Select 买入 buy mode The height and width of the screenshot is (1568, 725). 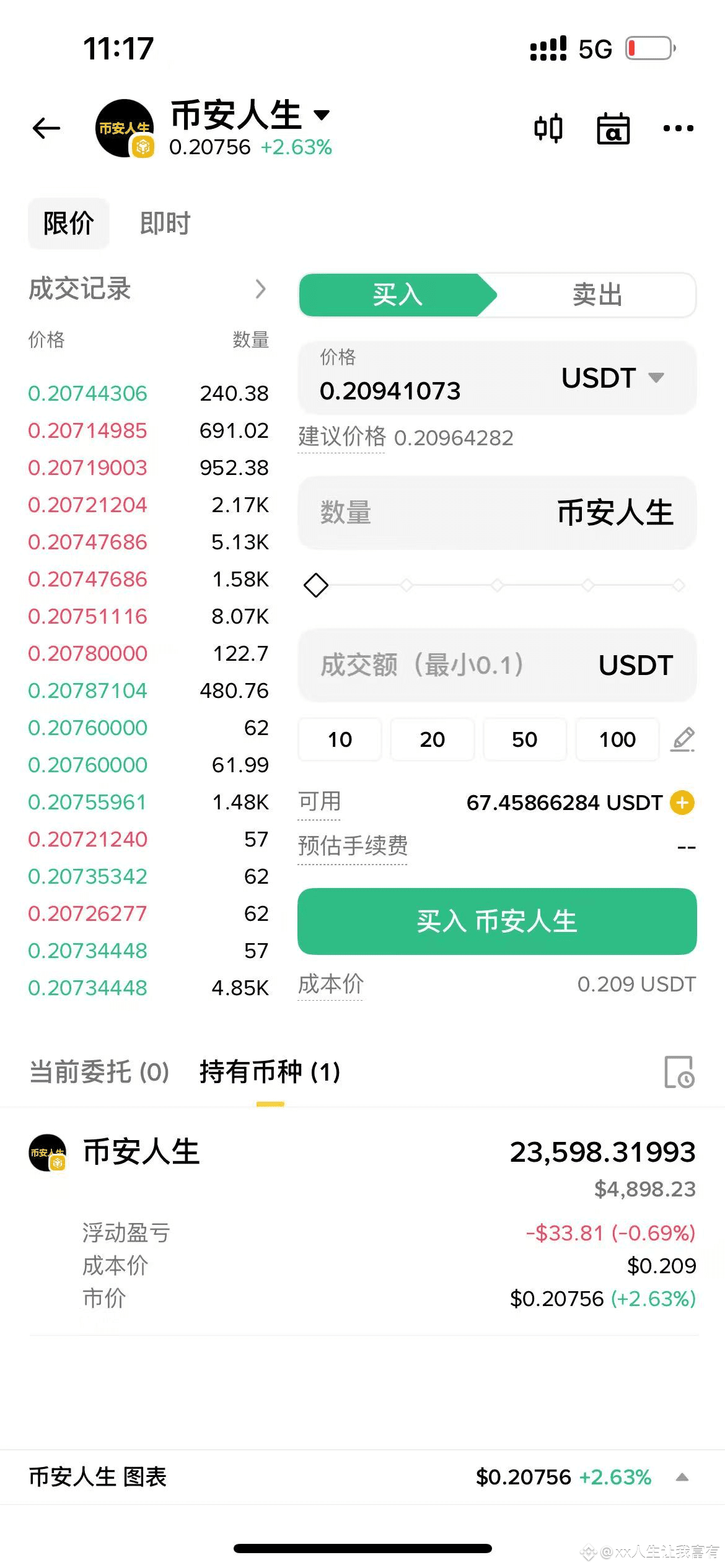397,295
